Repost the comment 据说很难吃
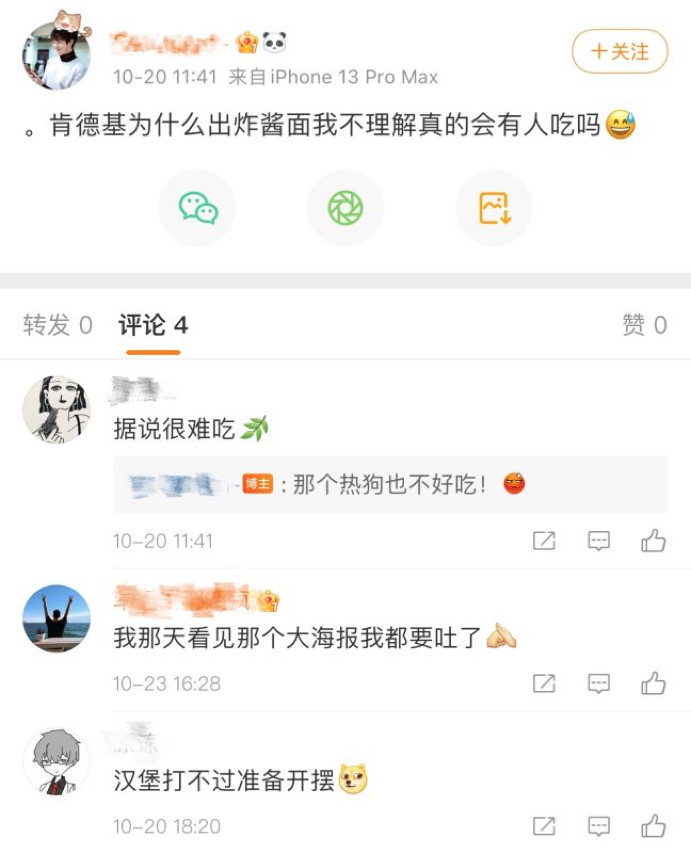The width and height of the screenshot is (691, 853). [544, 541]
